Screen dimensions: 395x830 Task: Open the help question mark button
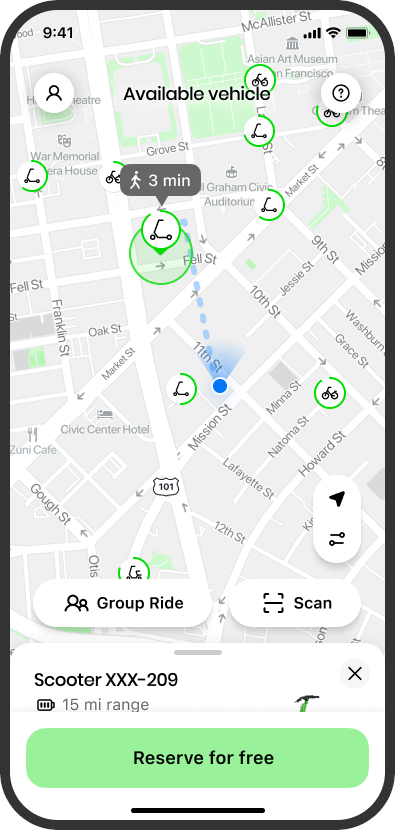pyautogui.click(x=341, y=93)
